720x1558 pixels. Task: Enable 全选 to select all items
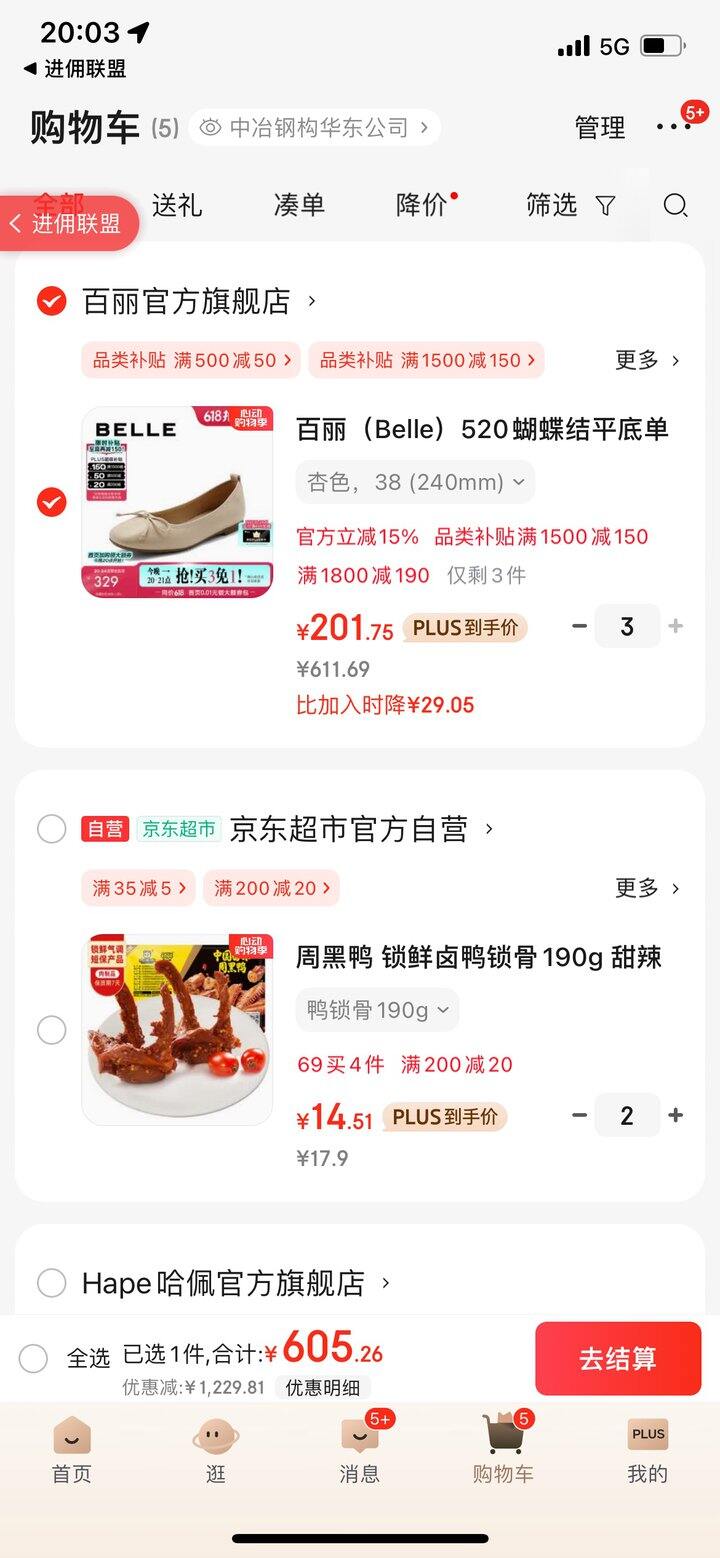click(x=33, y=1358)
